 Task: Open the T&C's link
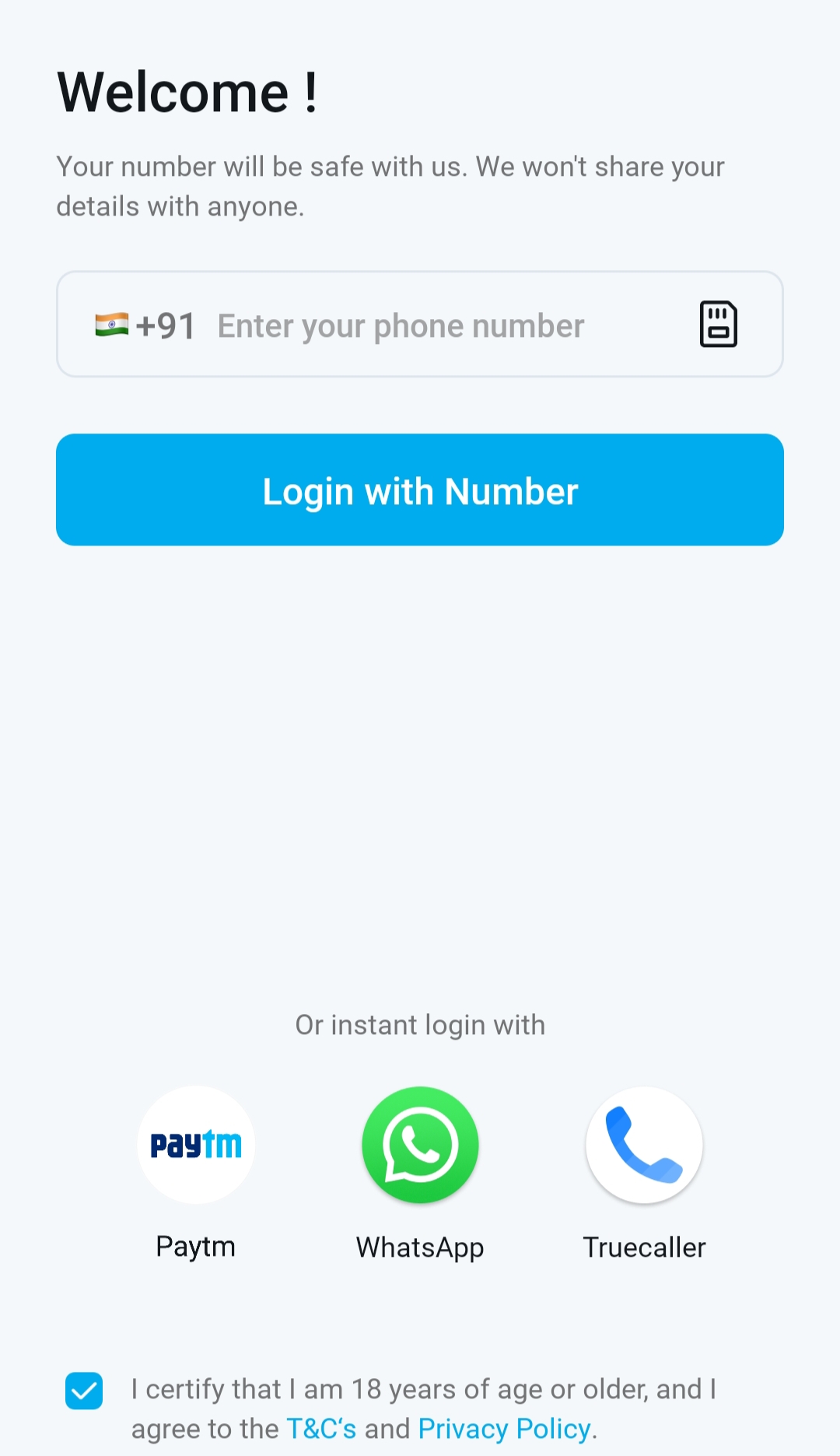tap(321, 1429)
